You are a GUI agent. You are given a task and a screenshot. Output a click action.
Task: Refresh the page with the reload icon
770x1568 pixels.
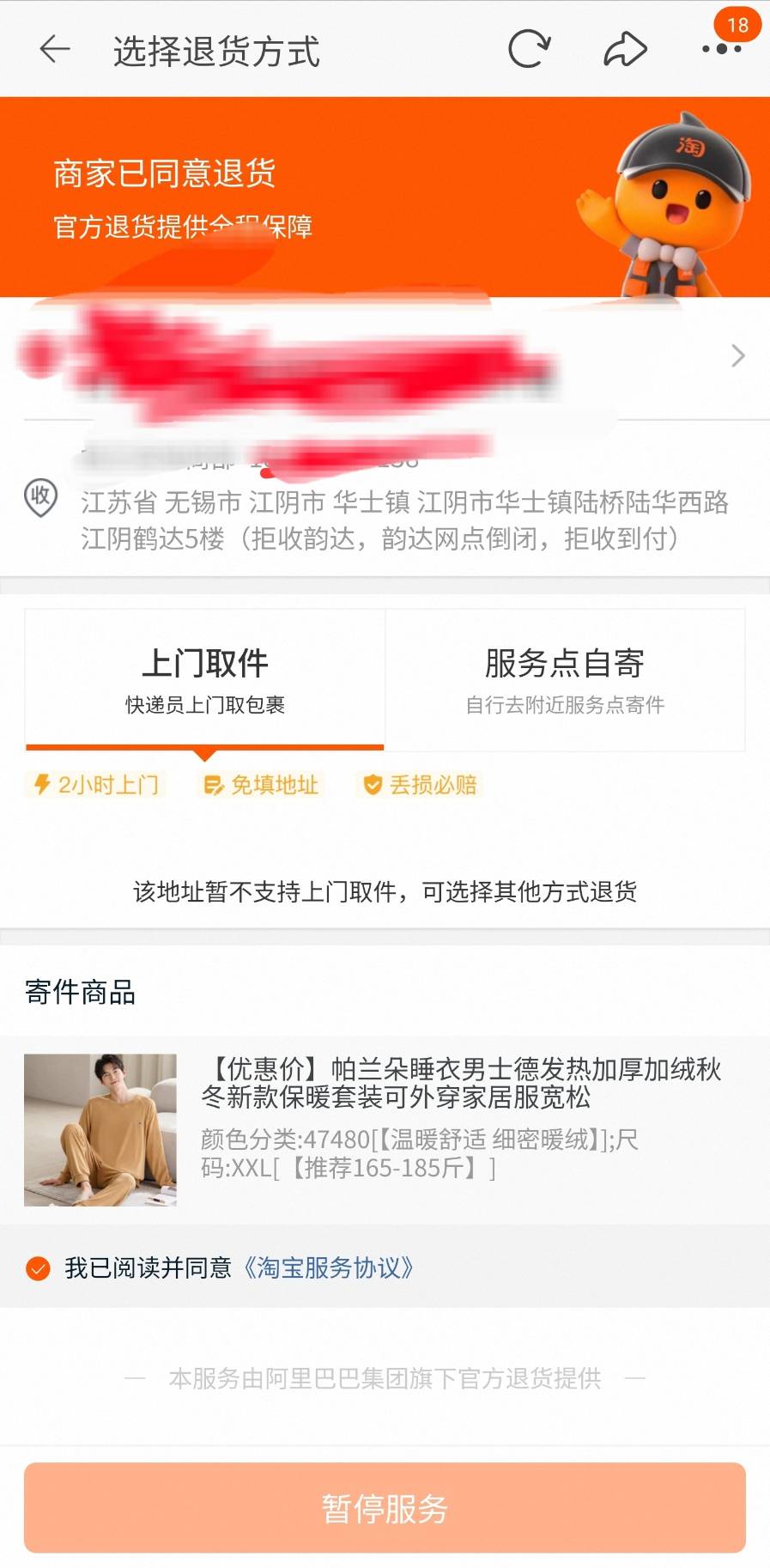coord(529,50)
